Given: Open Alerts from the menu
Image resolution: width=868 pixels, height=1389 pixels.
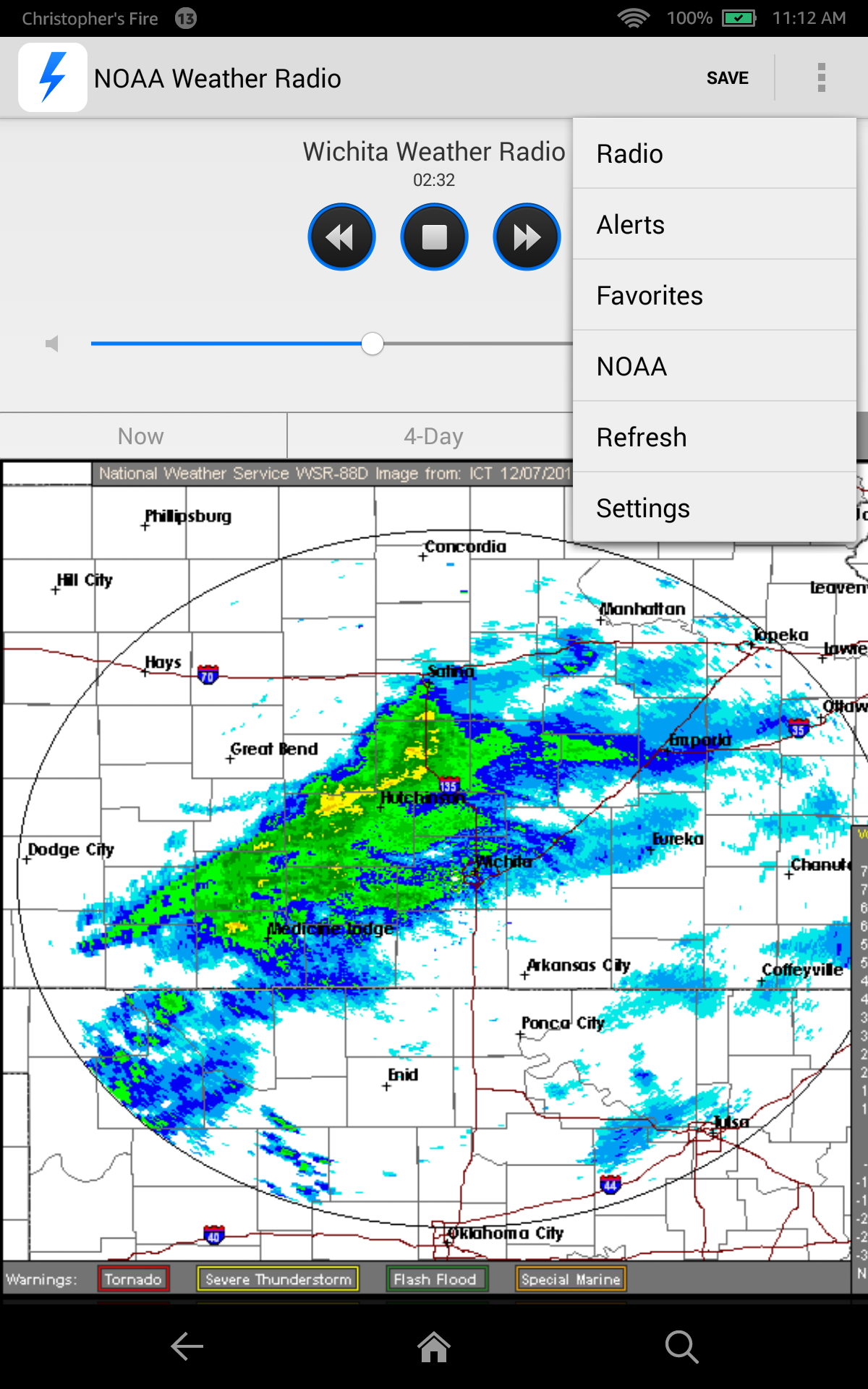Looking at the screenshot, I should click(x=714, y=225).
